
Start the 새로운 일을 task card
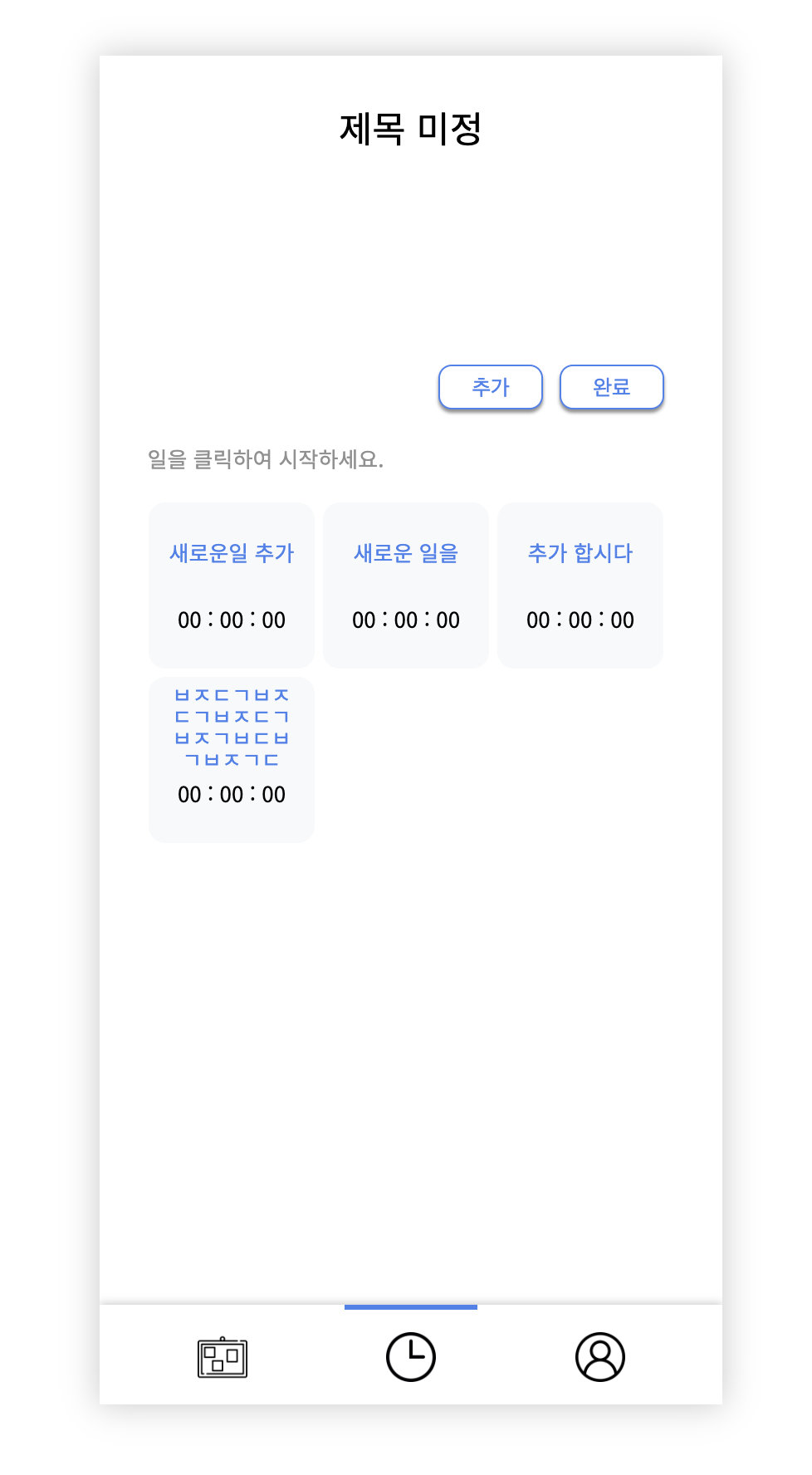pos(406,585)
